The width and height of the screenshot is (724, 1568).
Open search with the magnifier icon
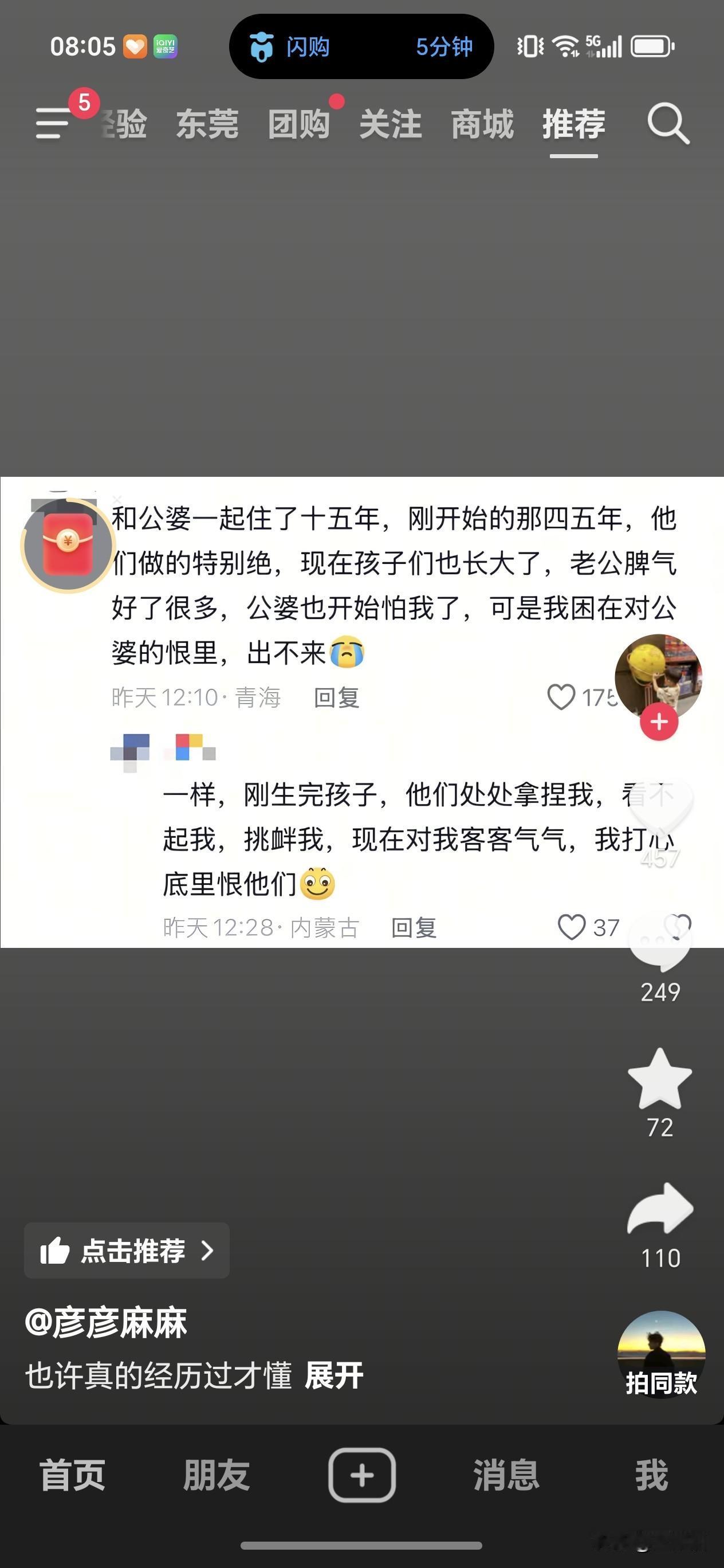(668, 124)
